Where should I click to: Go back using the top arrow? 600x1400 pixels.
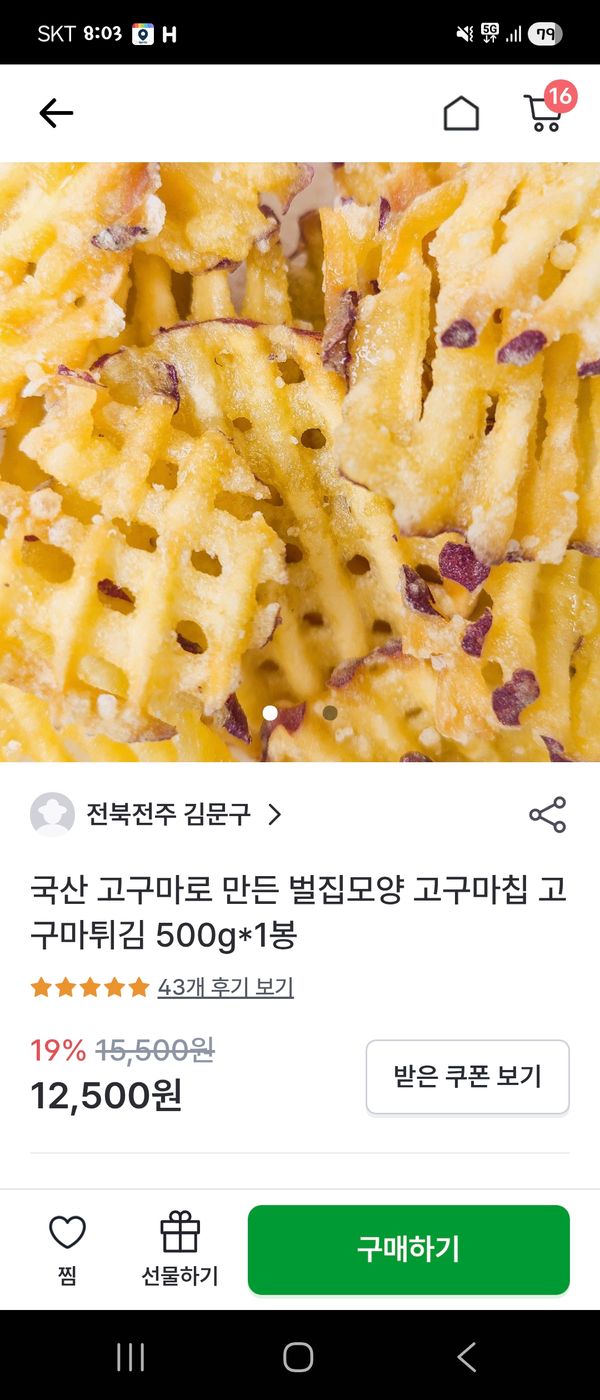pos(56,114)
